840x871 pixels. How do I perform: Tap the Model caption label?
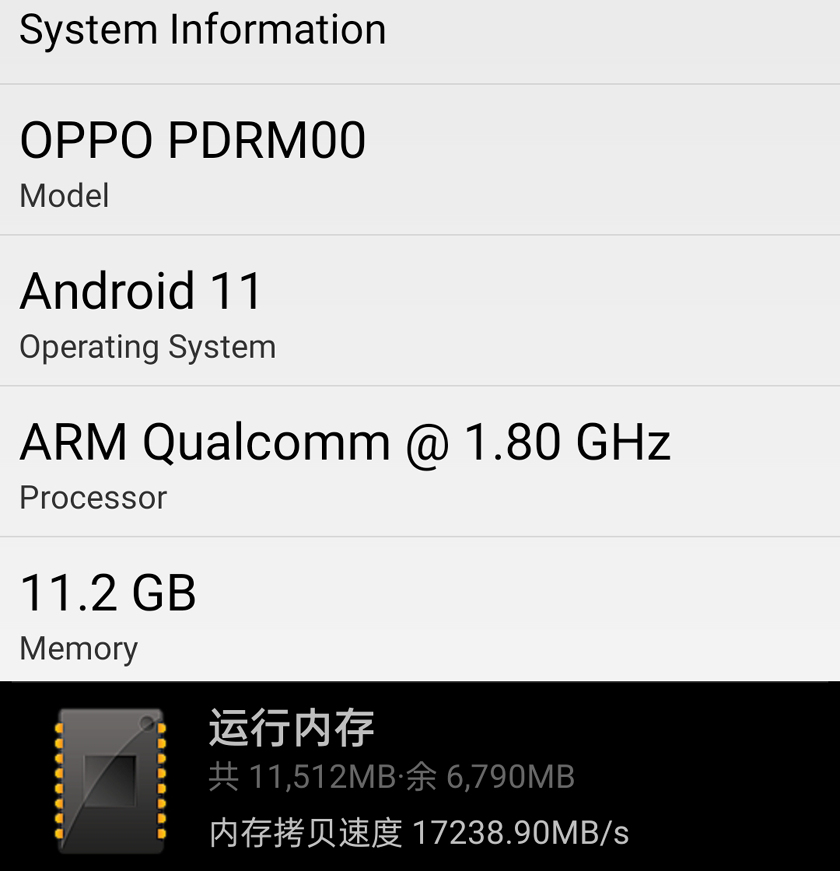click(64, 197)
